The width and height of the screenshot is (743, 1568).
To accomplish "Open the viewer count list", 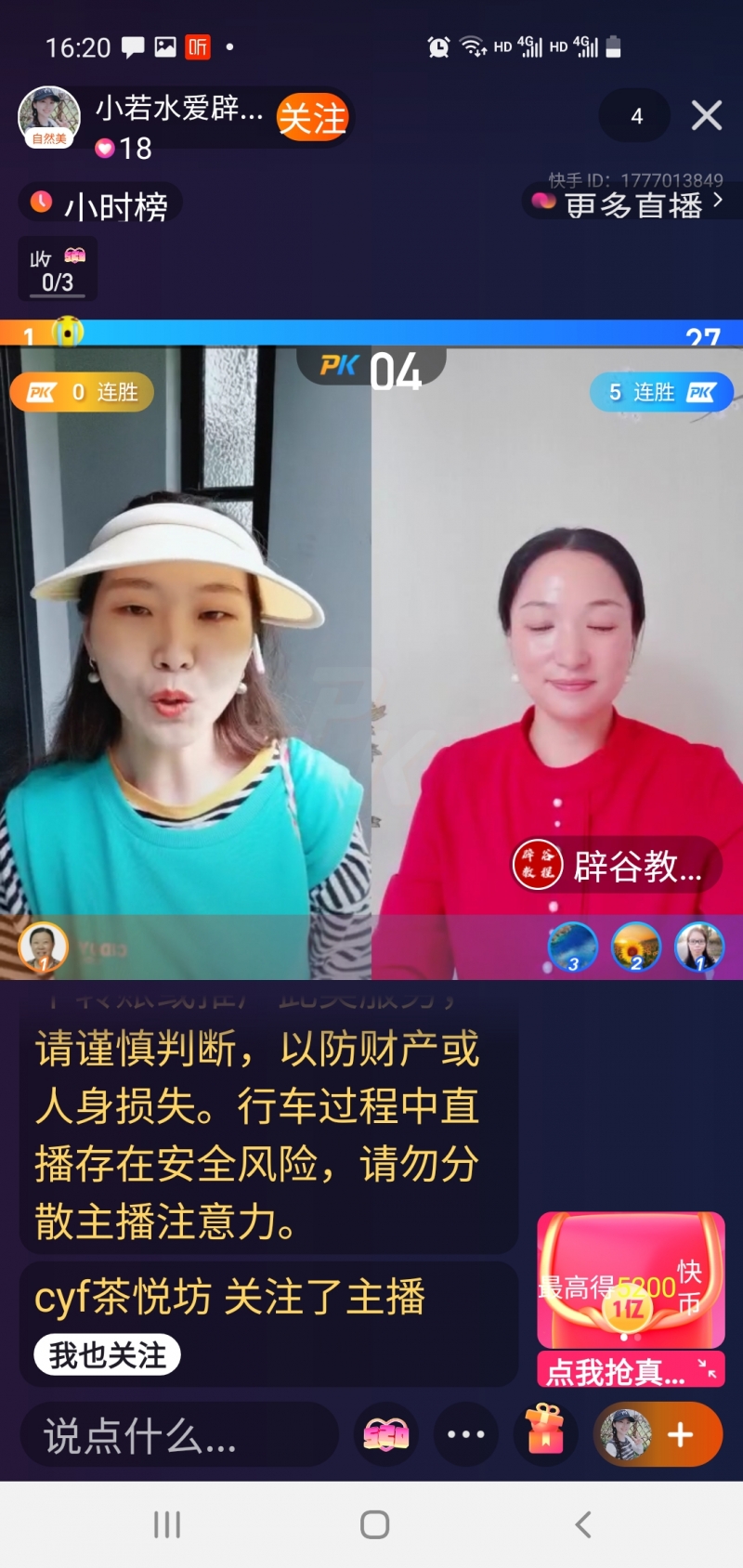I will tap(636, 116).
